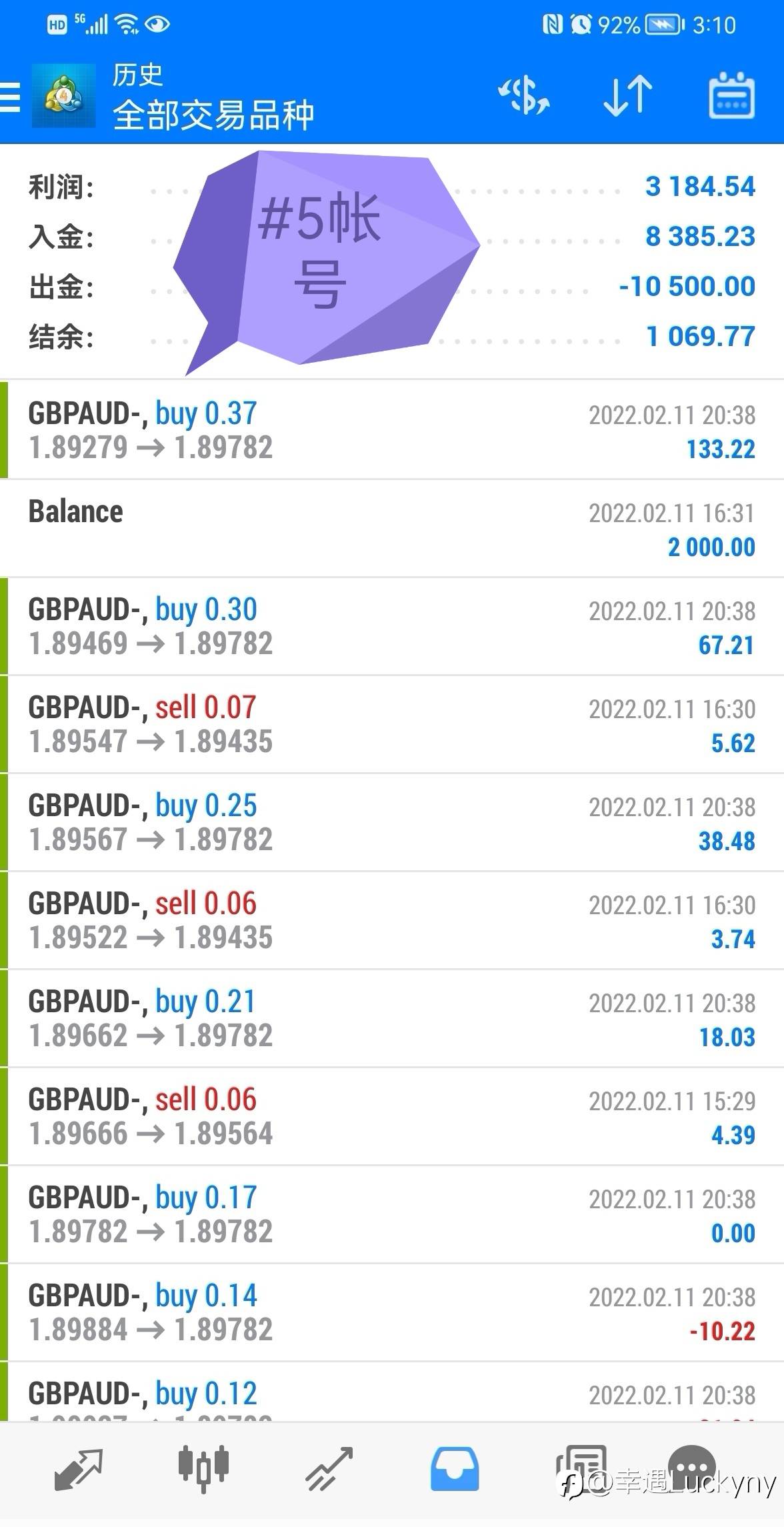Viewport: 784px width, 1527px height.
Task: Open the GBPAUD sell 0.07 trade
Action: pos(392,724)
